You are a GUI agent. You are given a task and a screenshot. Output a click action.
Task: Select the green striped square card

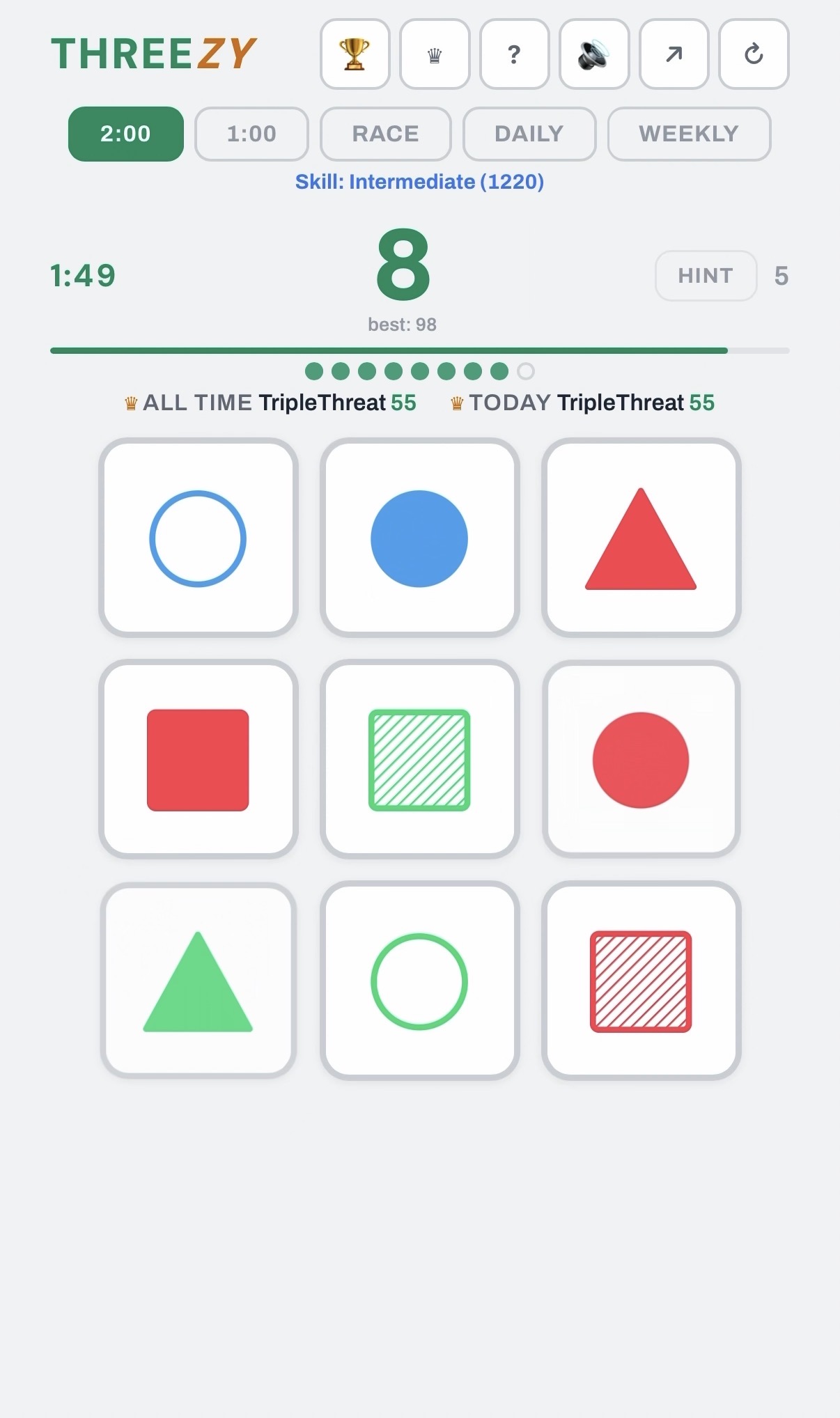tap(419, 760)
